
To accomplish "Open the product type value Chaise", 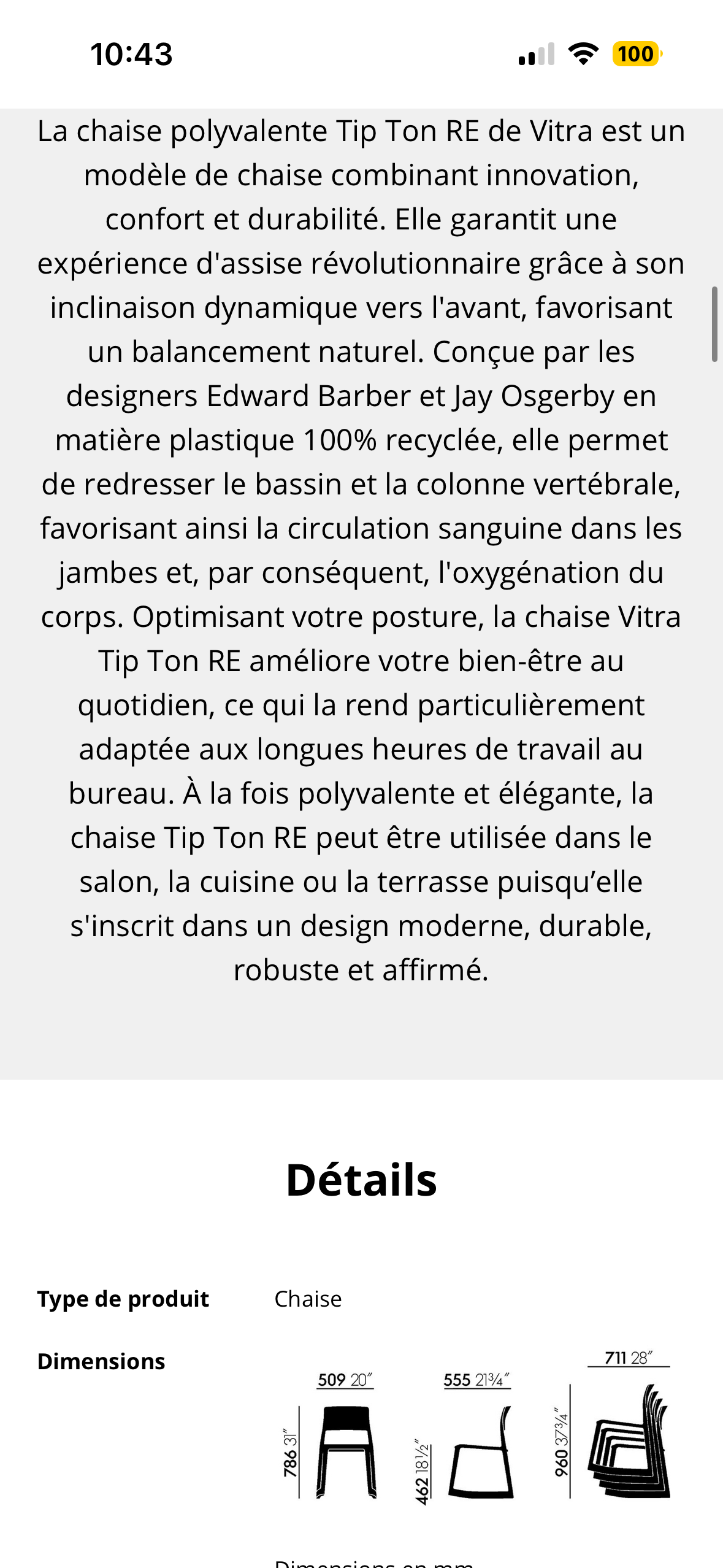I will 308,1299.
